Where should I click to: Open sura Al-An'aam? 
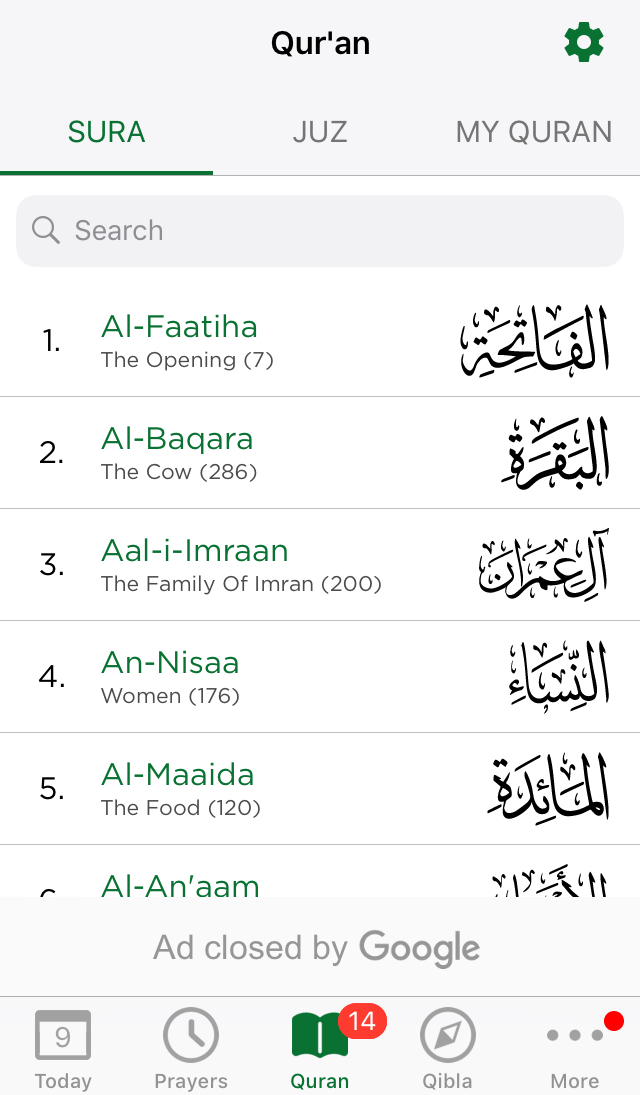(320, 872)
